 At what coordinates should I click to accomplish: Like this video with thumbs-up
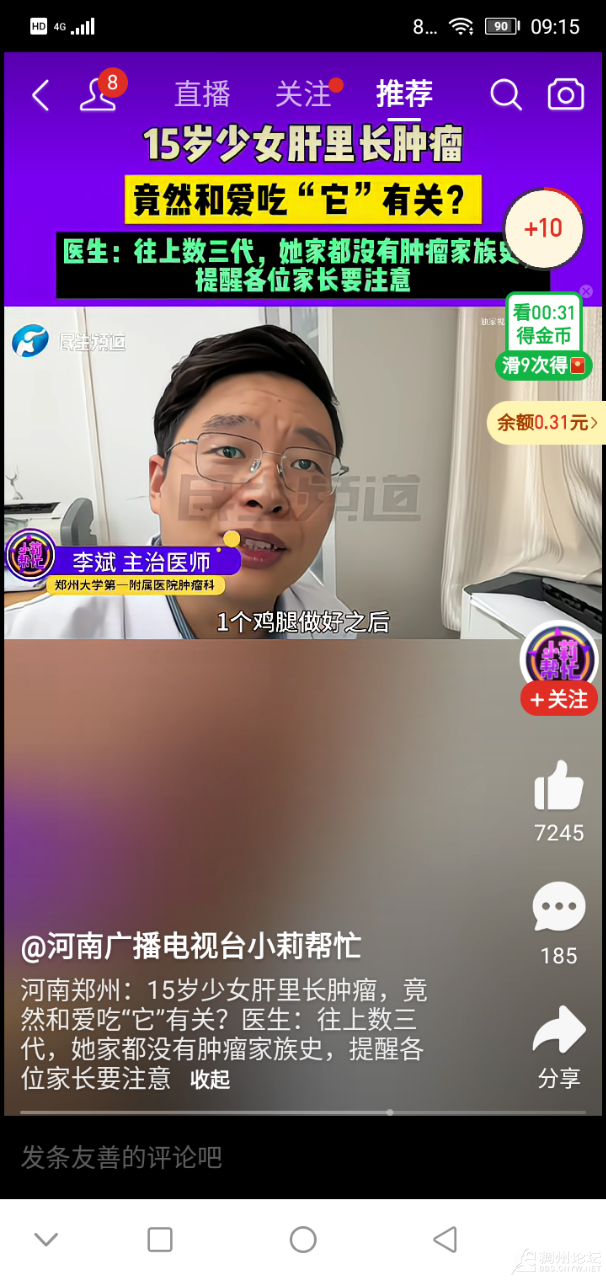(559, 787)
